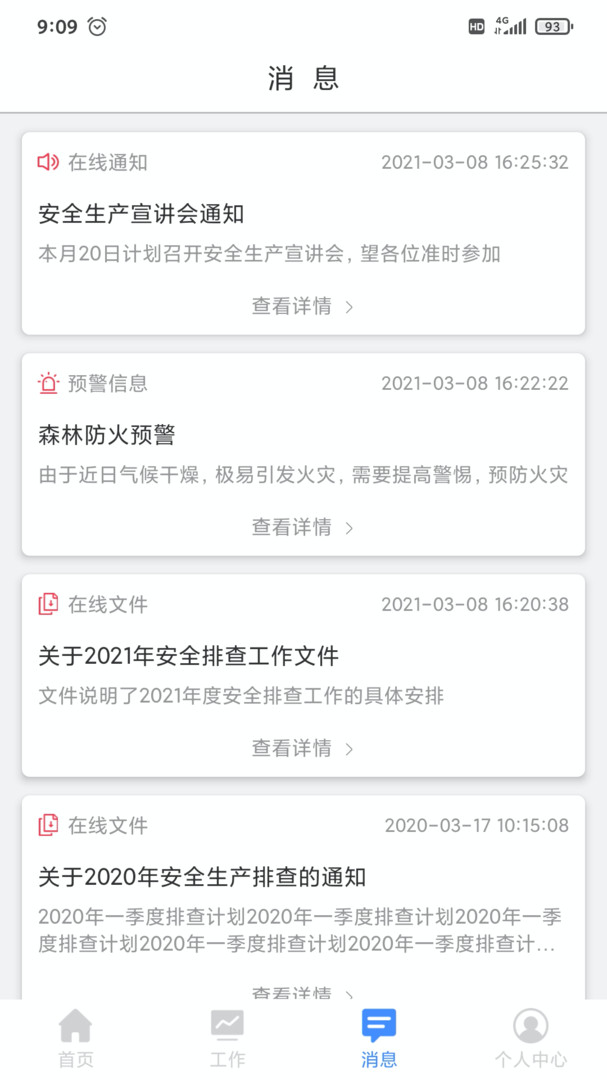Open details for 关于2021年安全排查工作文件
This screenshot has width=607, height=1080.
(x=302, y=748)
